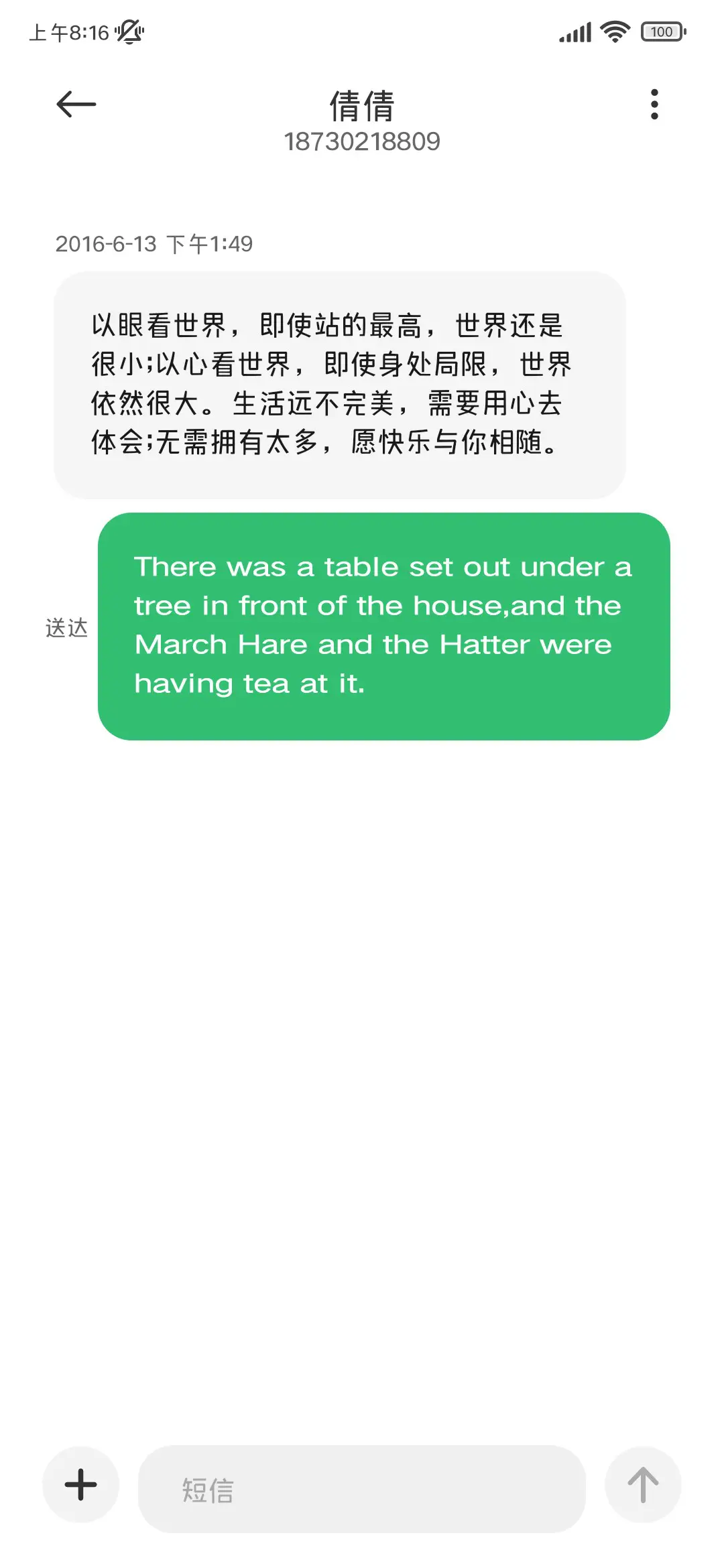Viewport: 724px width, 1568px height.
Task: Tap the conversation header area
Action: pyautogui.click(x=362, y=121)
